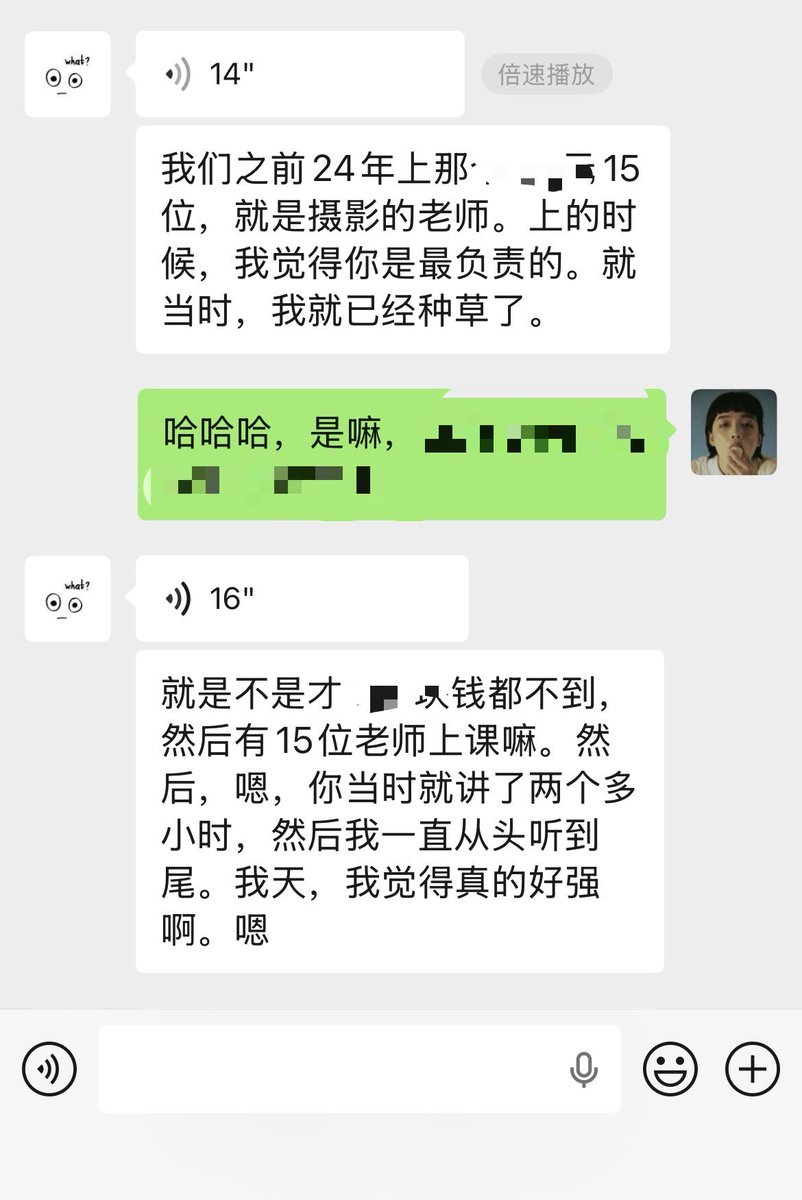802x1200 pixels.
Task: Open the contact's "what?" sticker avatar
Action: tap(66, 72)
